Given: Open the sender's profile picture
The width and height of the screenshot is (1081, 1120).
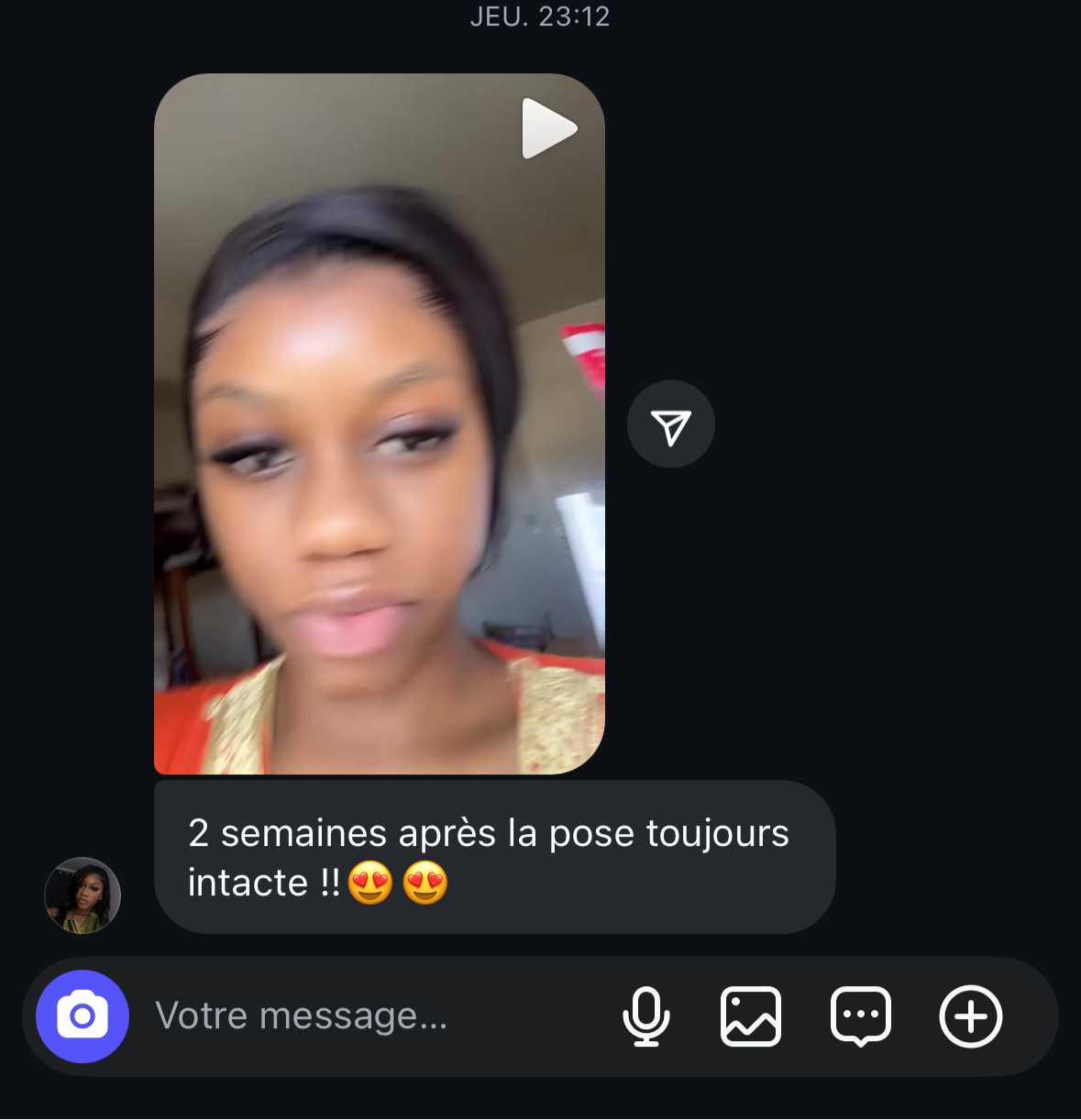Looking at the screenshot, I should click(83, 895).
